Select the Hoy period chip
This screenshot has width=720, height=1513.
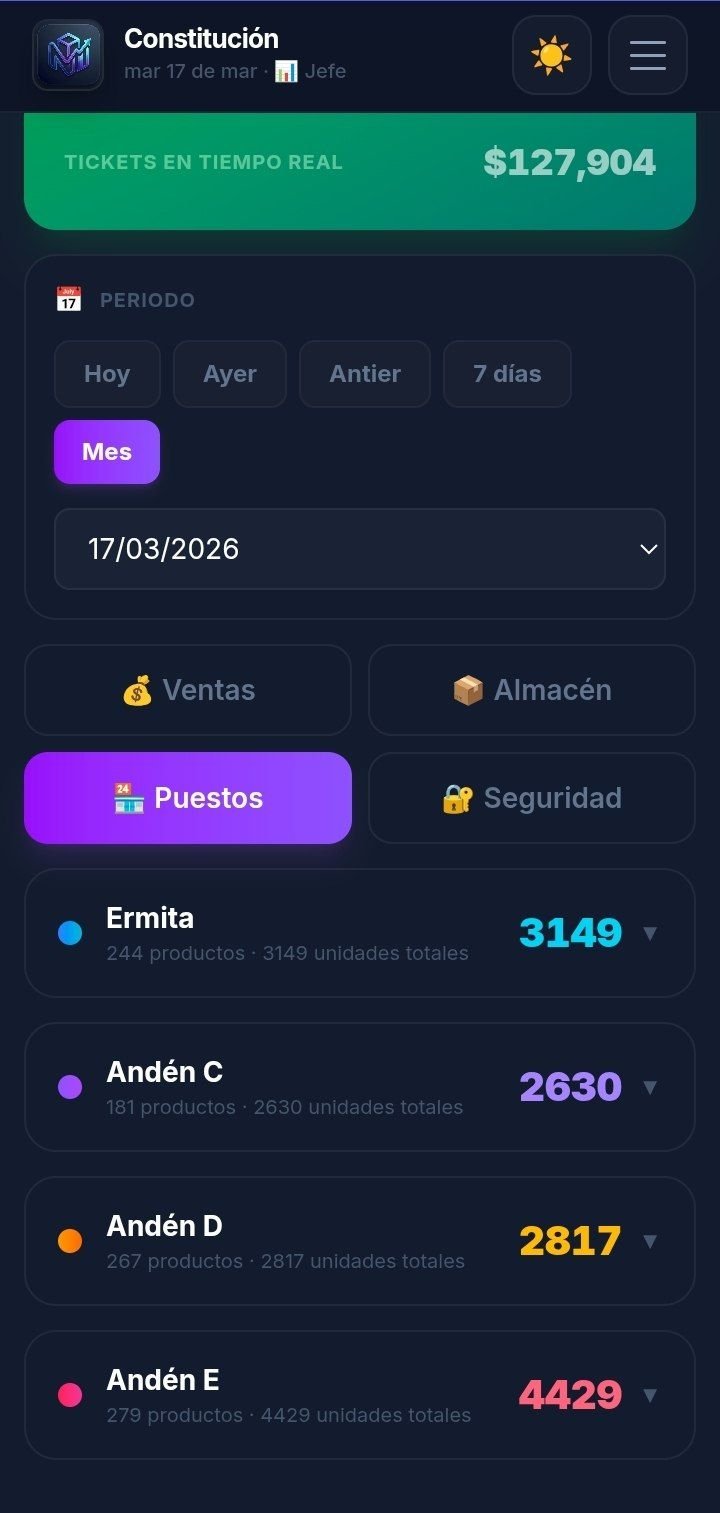107,374
